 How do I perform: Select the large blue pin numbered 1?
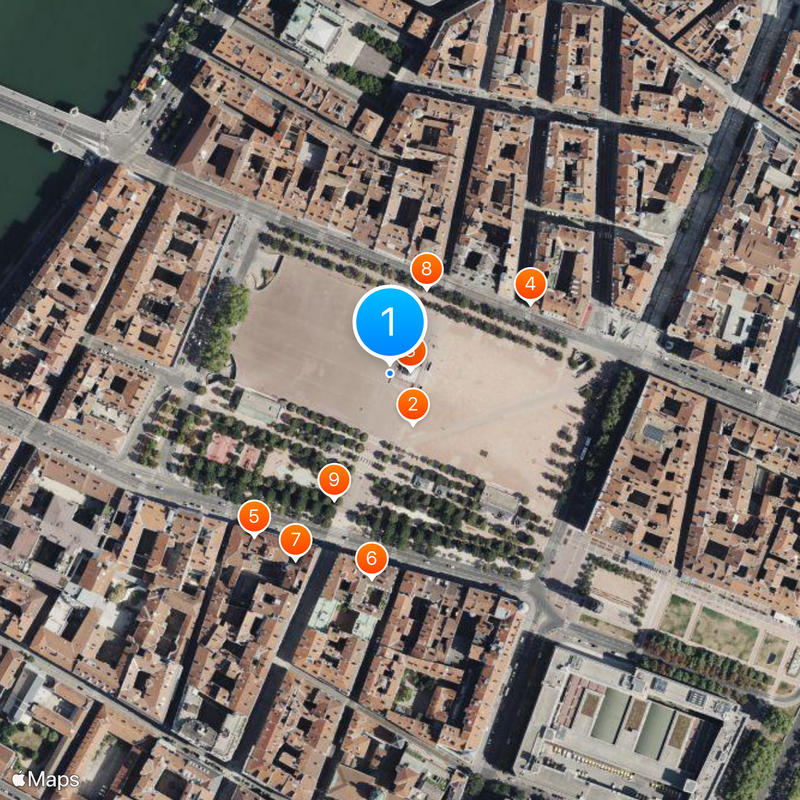pyautogui.click(x=390, y=322)
